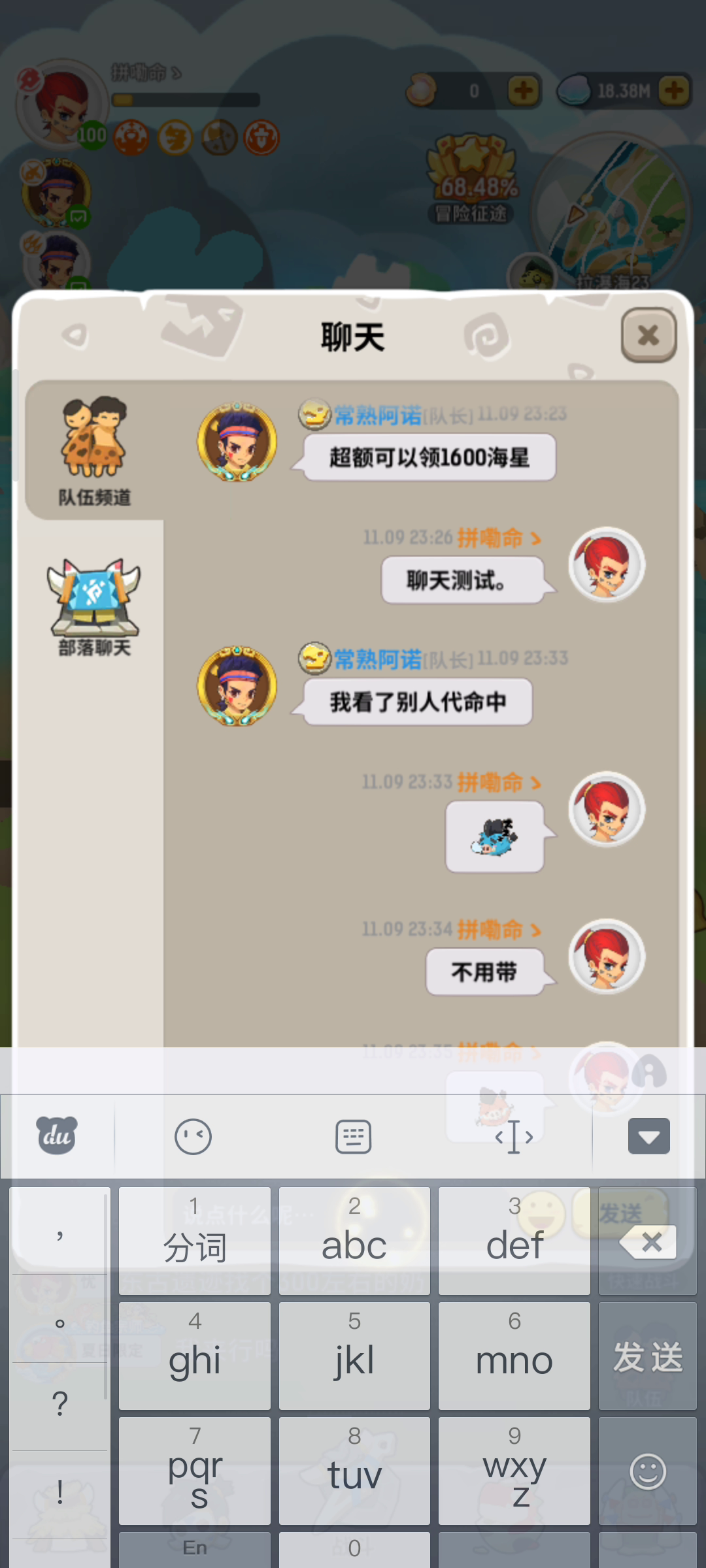The height and width of the screenshot is (1568, 706).
Task: Open 常熟阿诺's avatar on the 超额可以领1600海星 message
Action: (237, 442)
